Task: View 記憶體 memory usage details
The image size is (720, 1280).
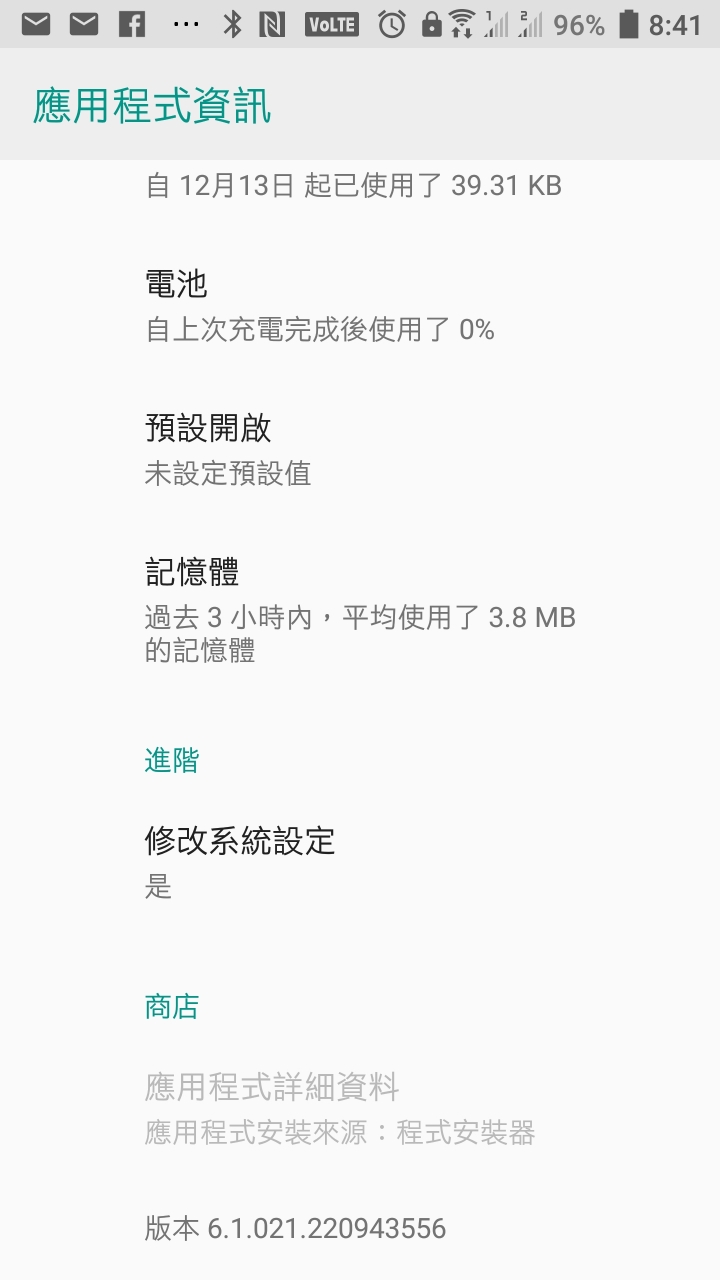Action: tap(360, 610)
